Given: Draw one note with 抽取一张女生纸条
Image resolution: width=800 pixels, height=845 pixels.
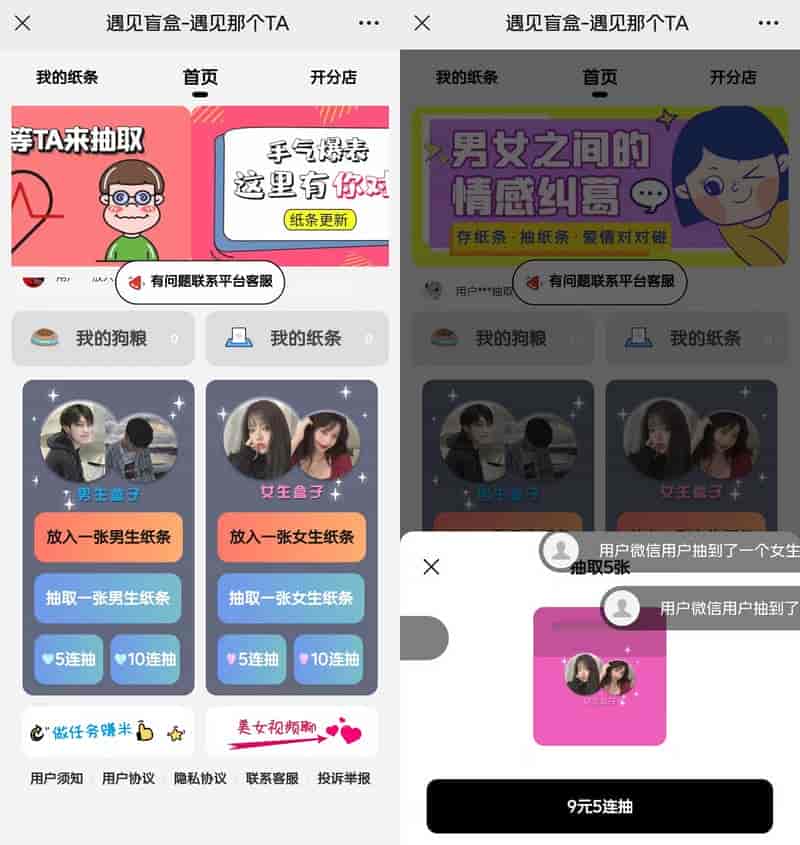Looking at the screenshot, I should [x=291, y=598].
